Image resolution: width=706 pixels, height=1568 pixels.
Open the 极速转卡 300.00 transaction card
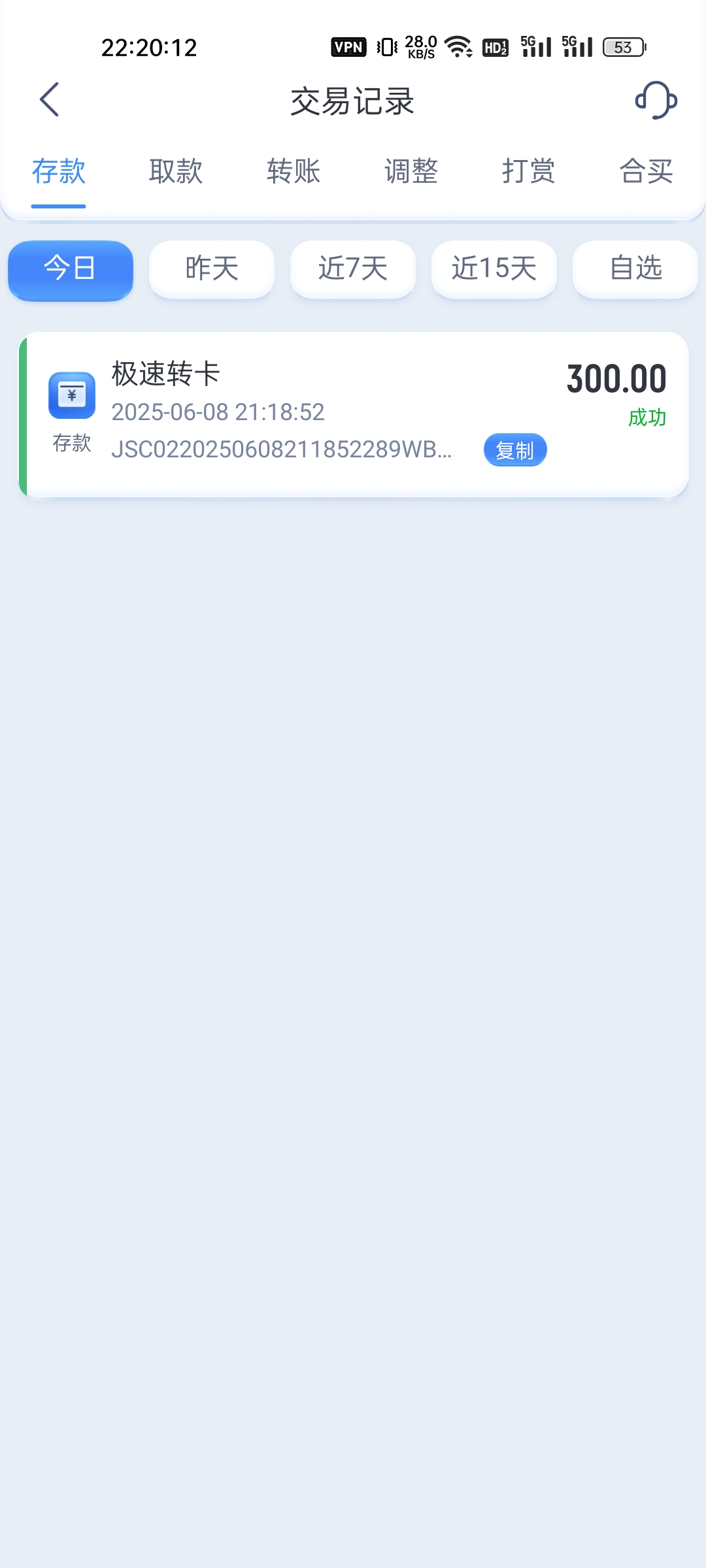coord(353,412)
